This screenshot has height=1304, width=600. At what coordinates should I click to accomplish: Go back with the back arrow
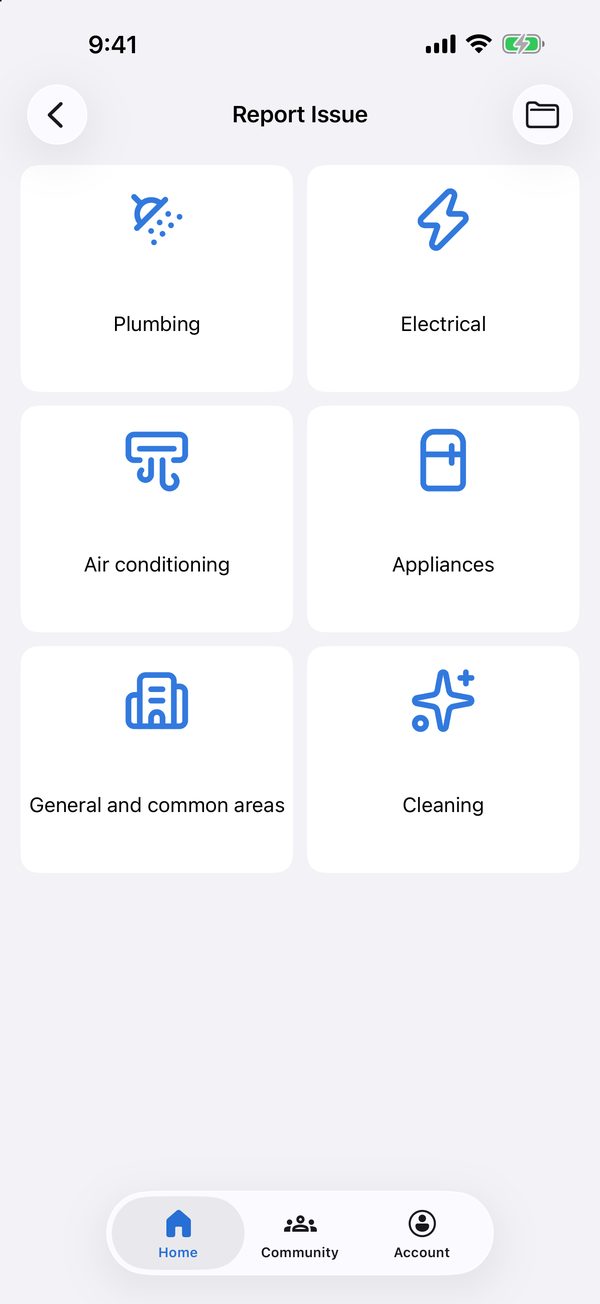coord(57,115)
